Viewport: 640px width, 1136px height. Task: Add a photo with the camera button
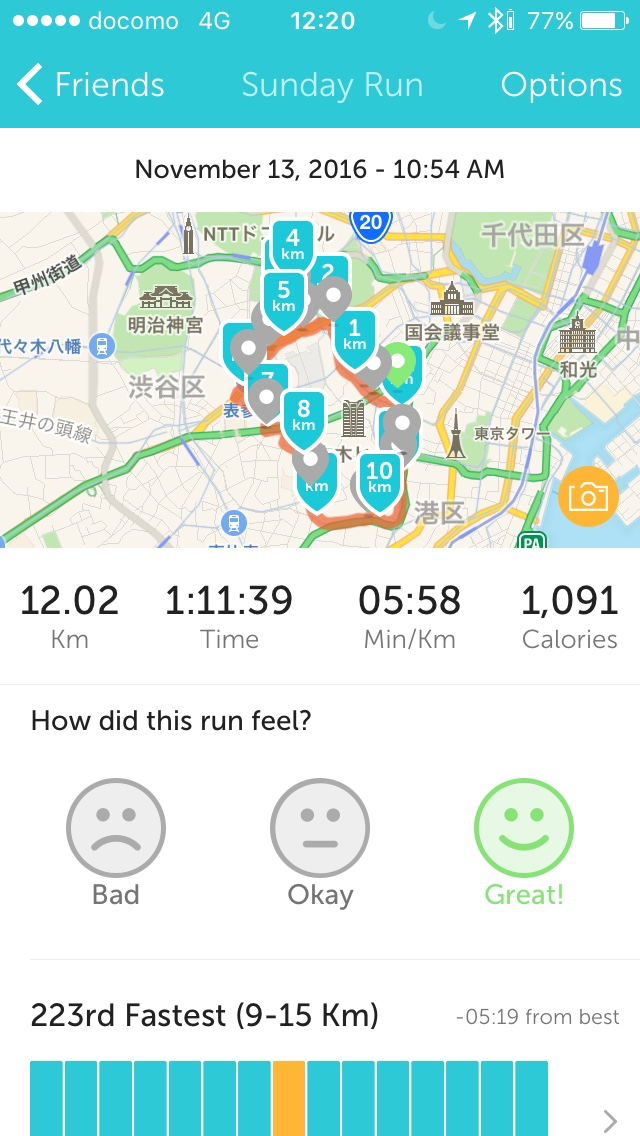pos(588,496)
